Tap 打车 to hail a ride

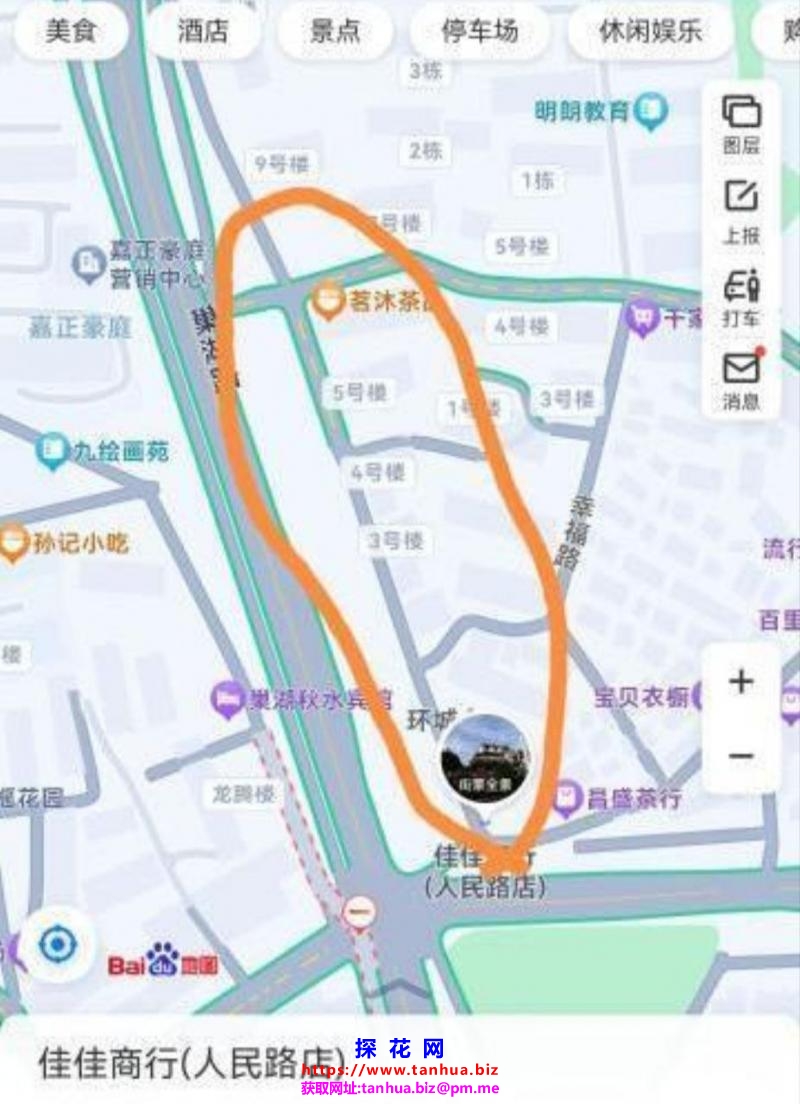tap(741, 297)
